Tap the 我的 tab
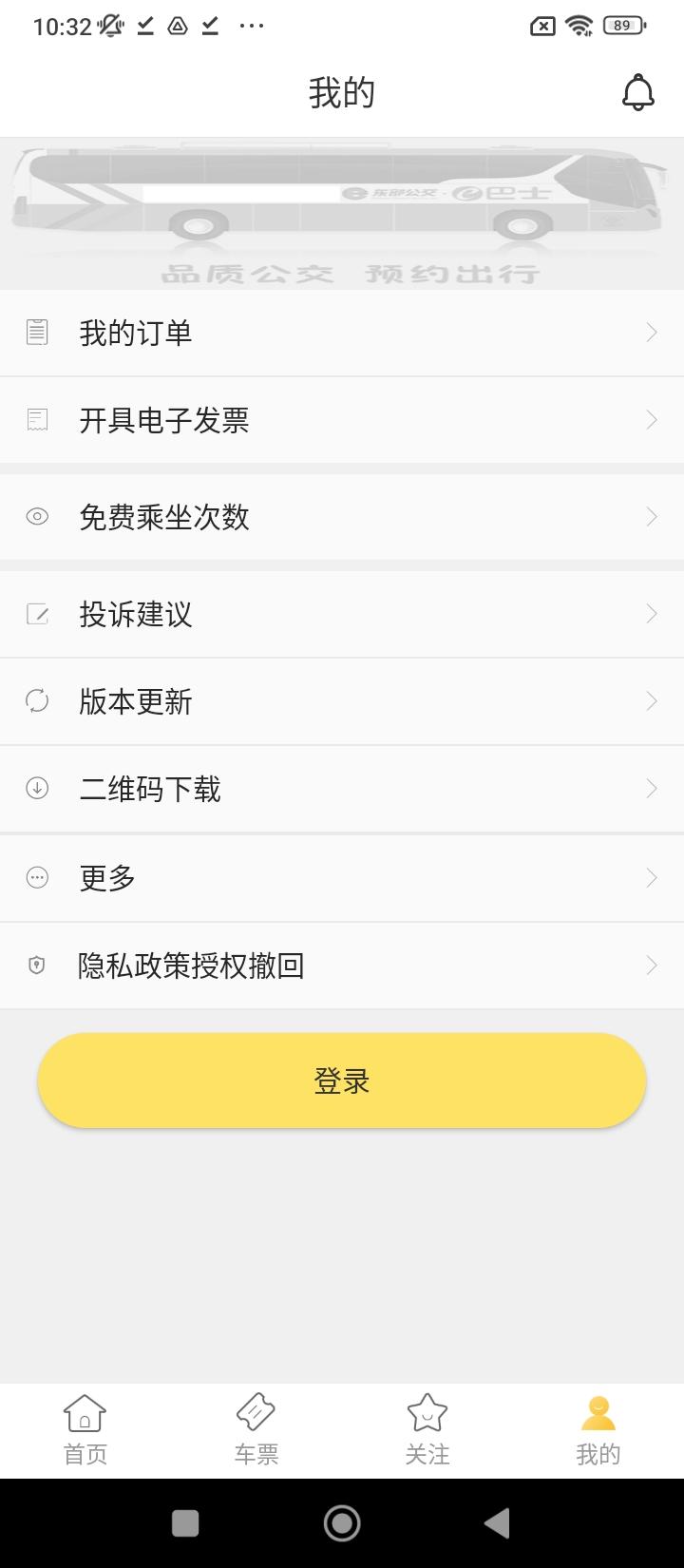 [x=598, y=1430]
